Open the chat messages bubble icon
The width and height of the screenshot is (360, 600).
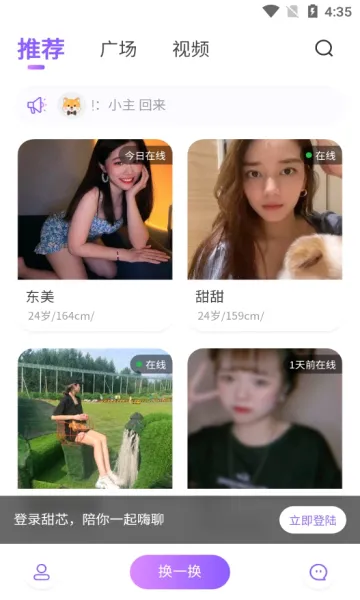pyautogui.click(x=318, y=572)
